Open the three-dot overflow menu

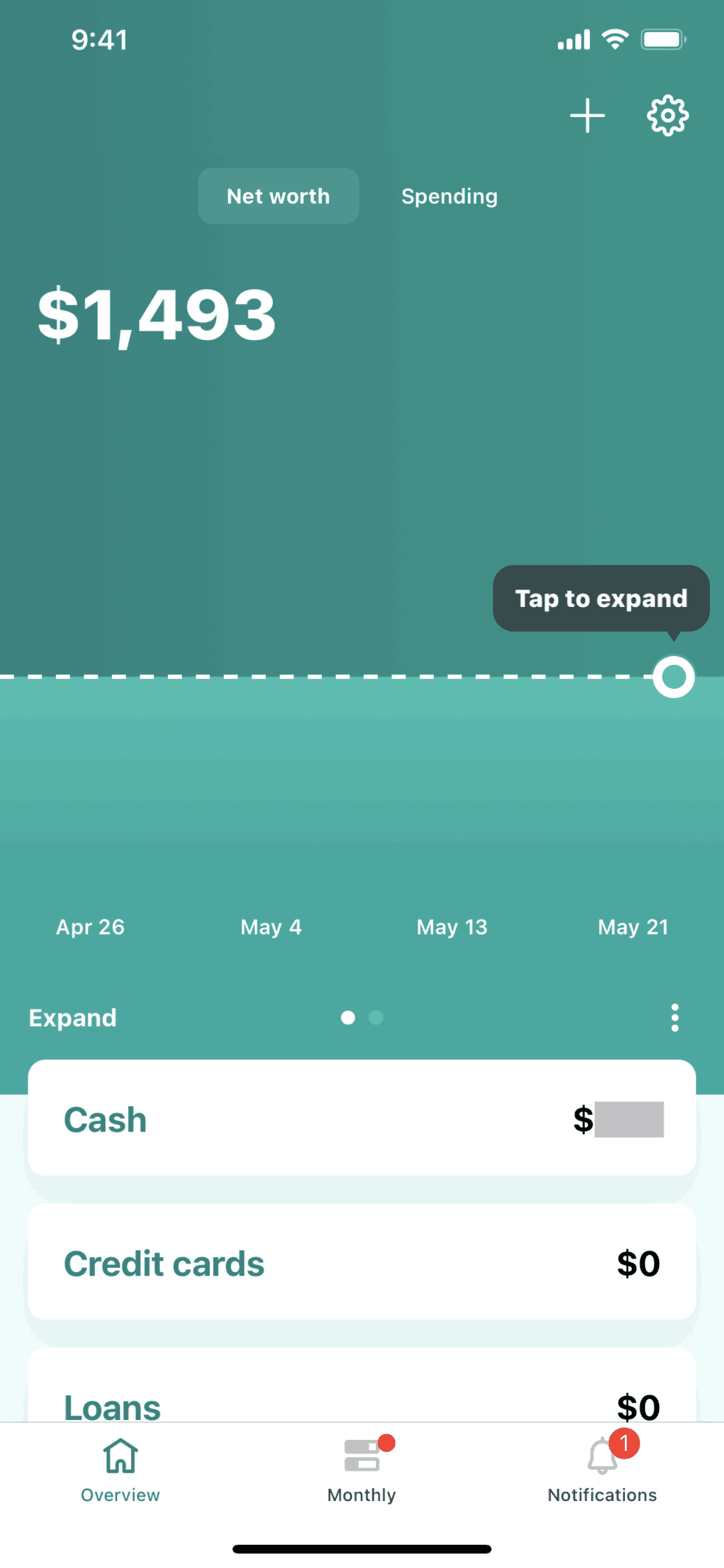[674, 1018]
